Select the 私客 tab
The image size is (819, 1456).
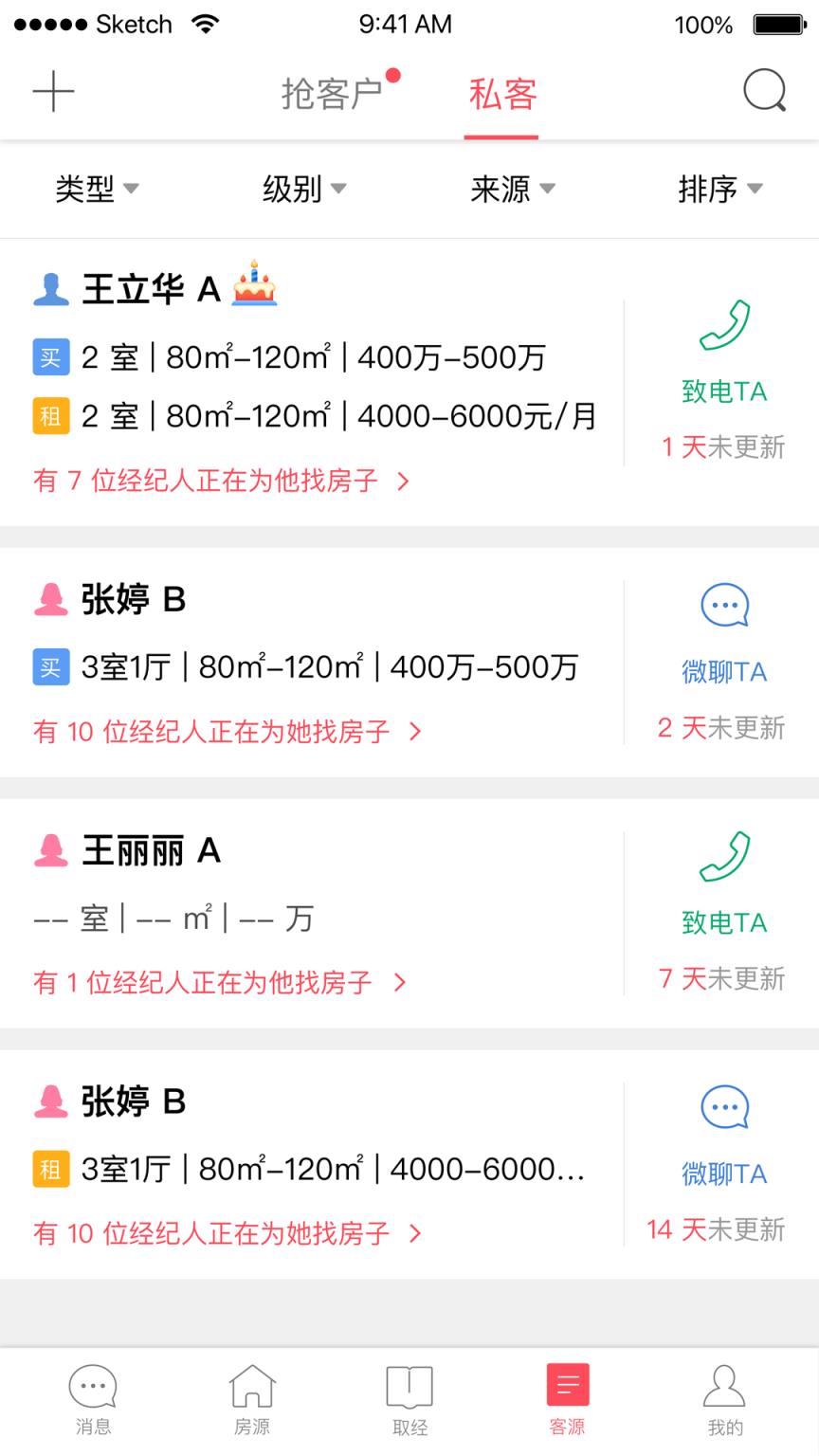[x=500, y=94]
